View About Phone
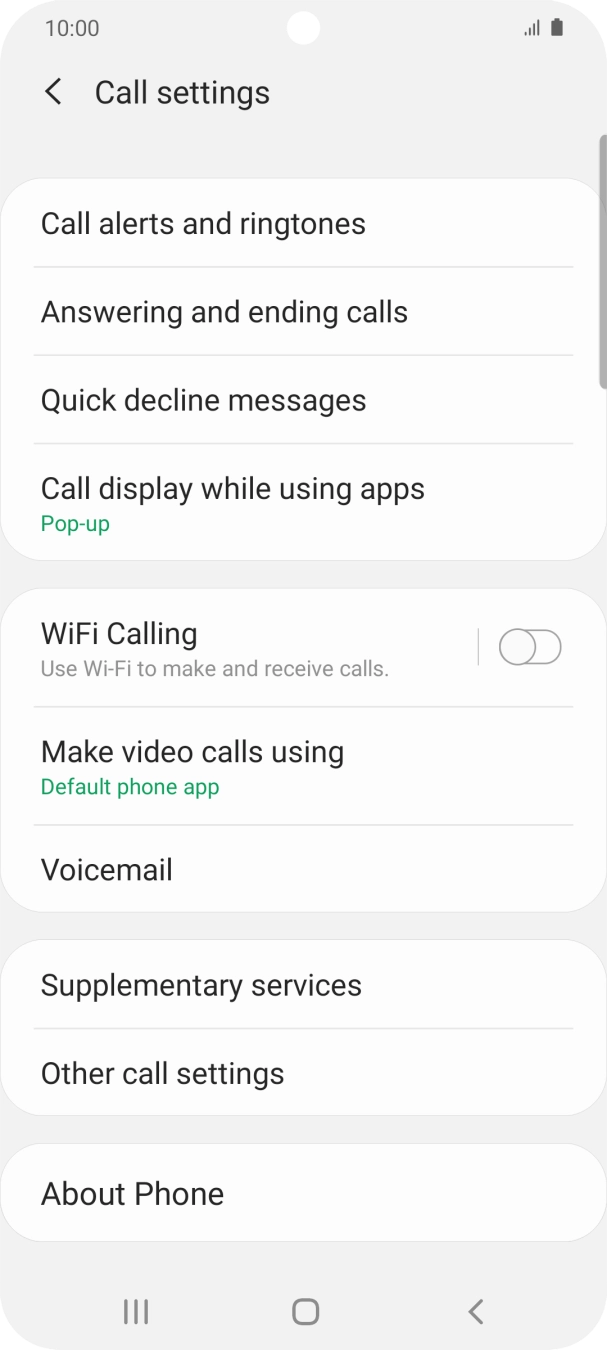Screen dimensions: 607x1350 303,1193
